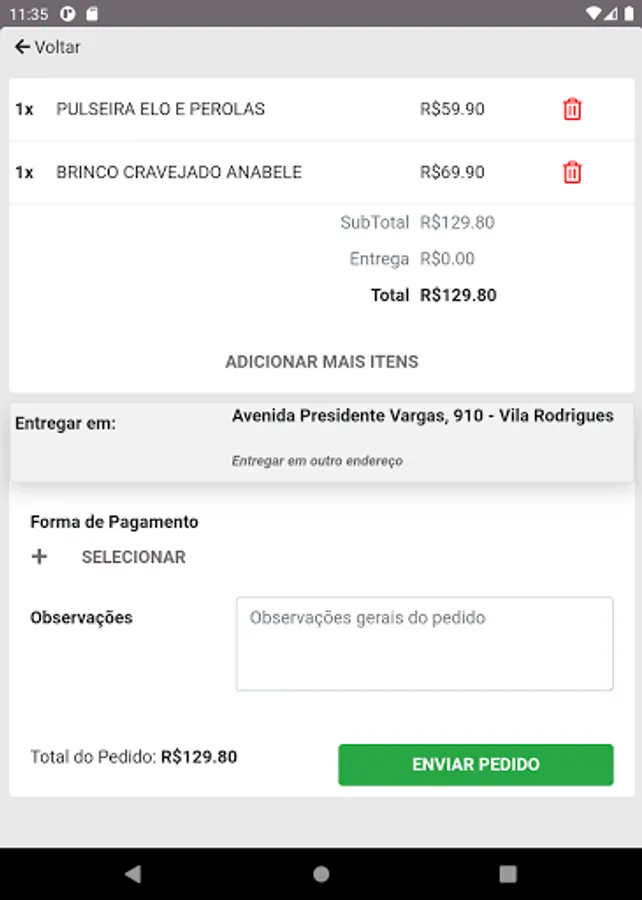The width and height of the screenshot is (642, 900).
Task: Select a payment method with SELECIONAR
Action: (133, 557)
